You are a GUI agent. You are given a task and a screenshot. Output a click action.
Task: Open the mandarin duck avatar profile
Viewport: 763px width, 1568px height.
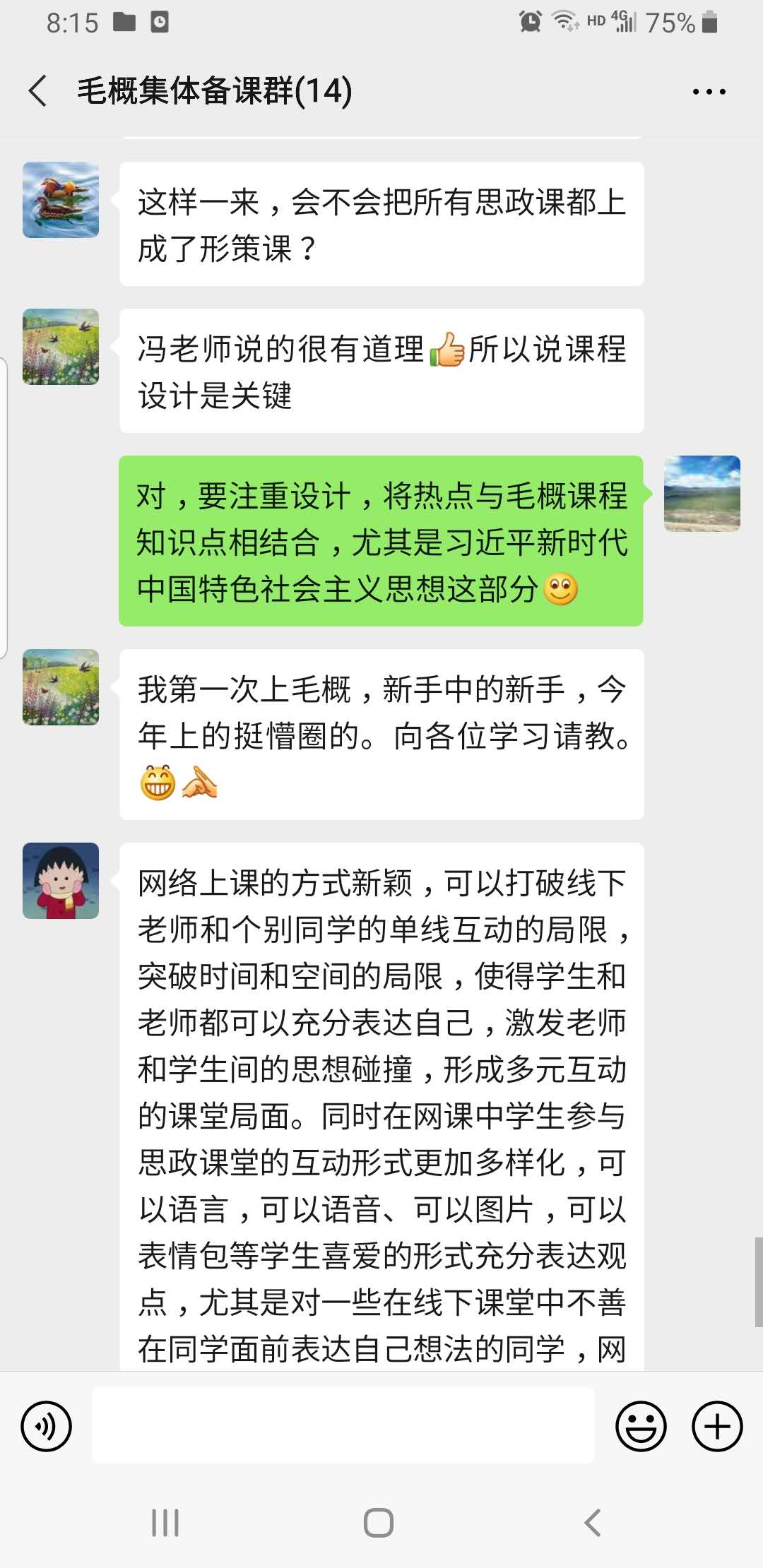click(61, 200)
